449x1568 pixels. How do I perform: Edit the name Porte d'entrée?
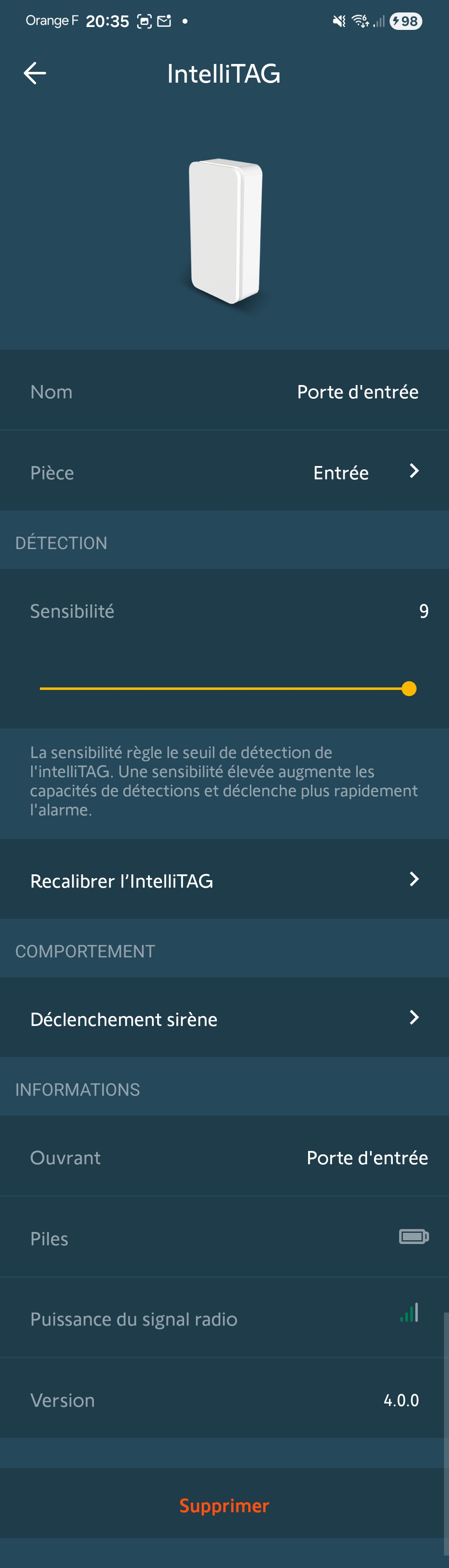357,392
